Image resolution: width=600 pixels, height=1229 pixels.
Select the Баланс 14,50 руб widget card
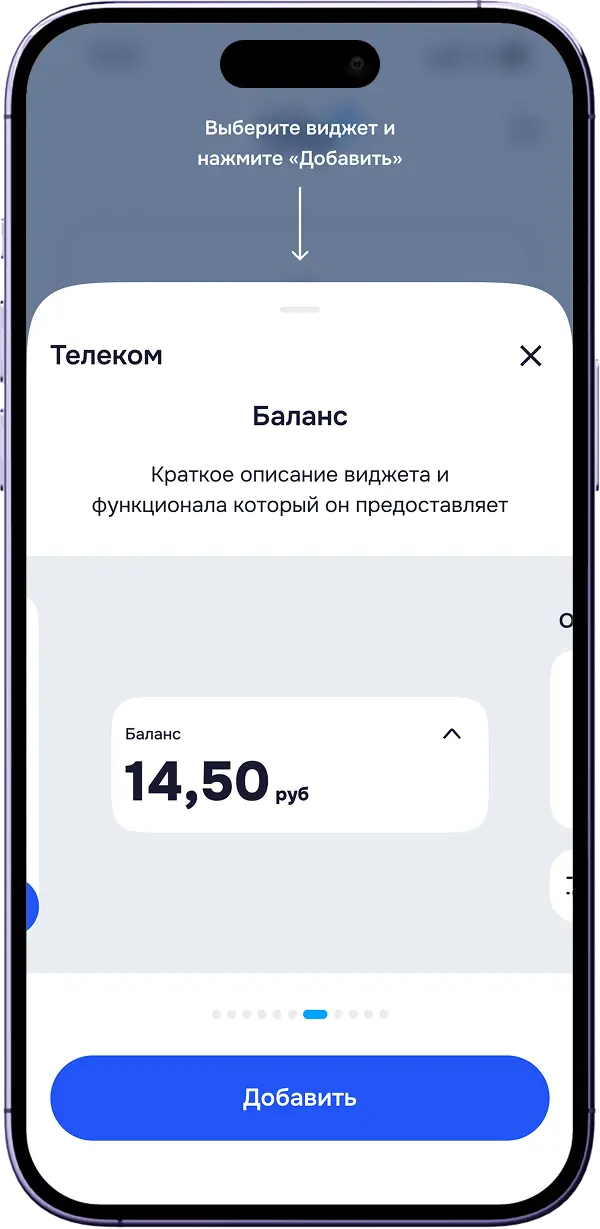(300, 765)
